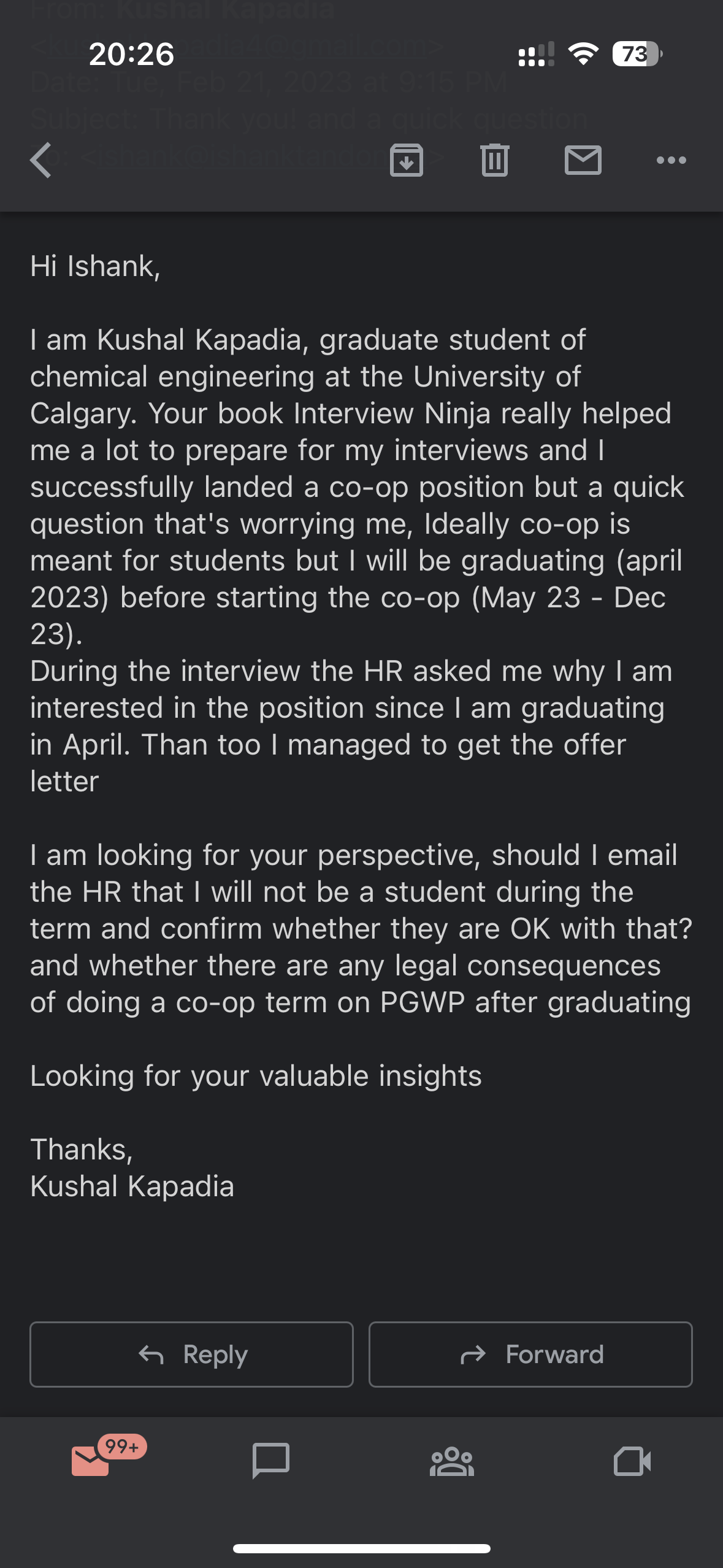This screenshot has width=723, height=1568.
Task: Archive this email
Action: click(407, 161)
